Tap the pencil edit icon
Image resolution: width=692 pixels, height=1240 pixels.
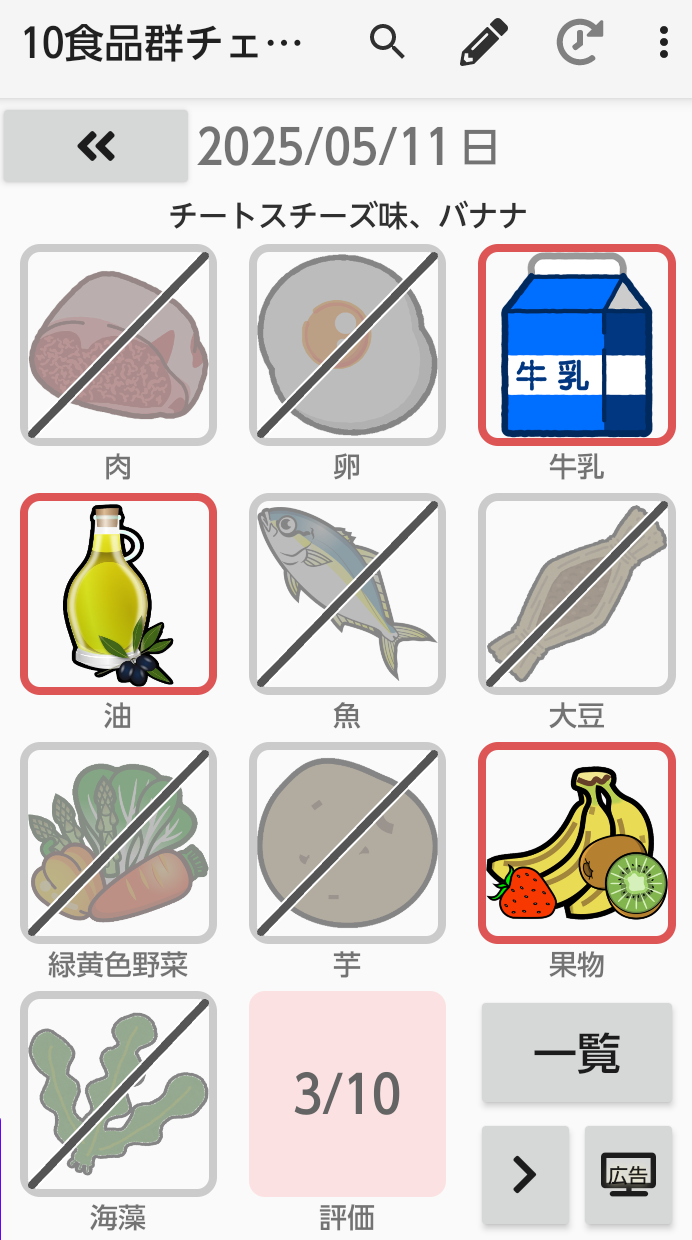[x=484, y=43]
